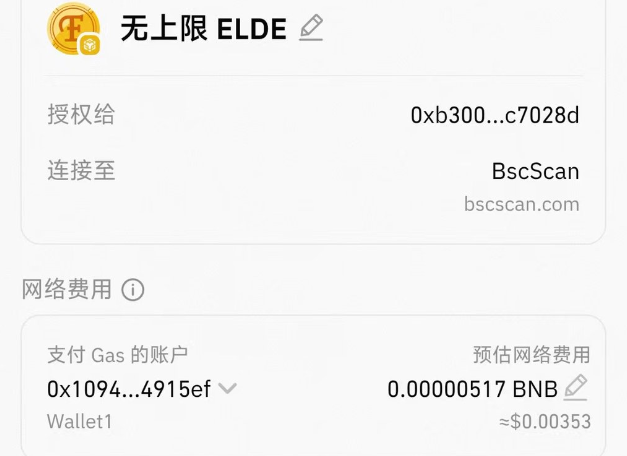Edit the estimated network fee
This screenshot has height=456, width=627.
pyautogui.click(x=576, y=387)
